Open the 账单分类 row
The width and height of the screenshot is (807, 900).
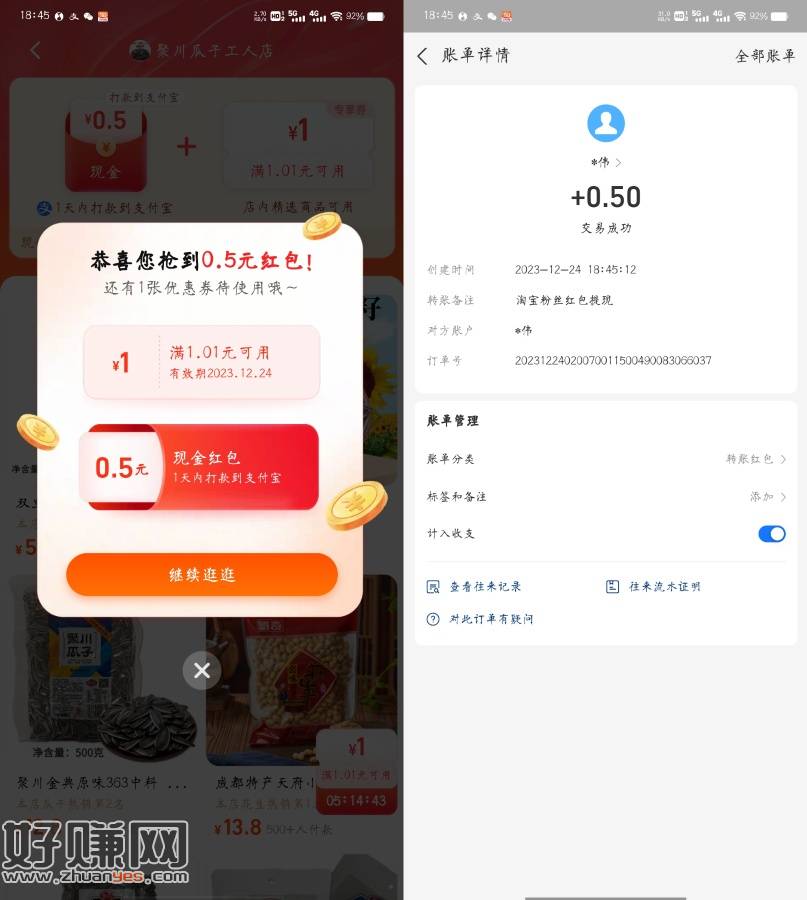click(605, 459)
